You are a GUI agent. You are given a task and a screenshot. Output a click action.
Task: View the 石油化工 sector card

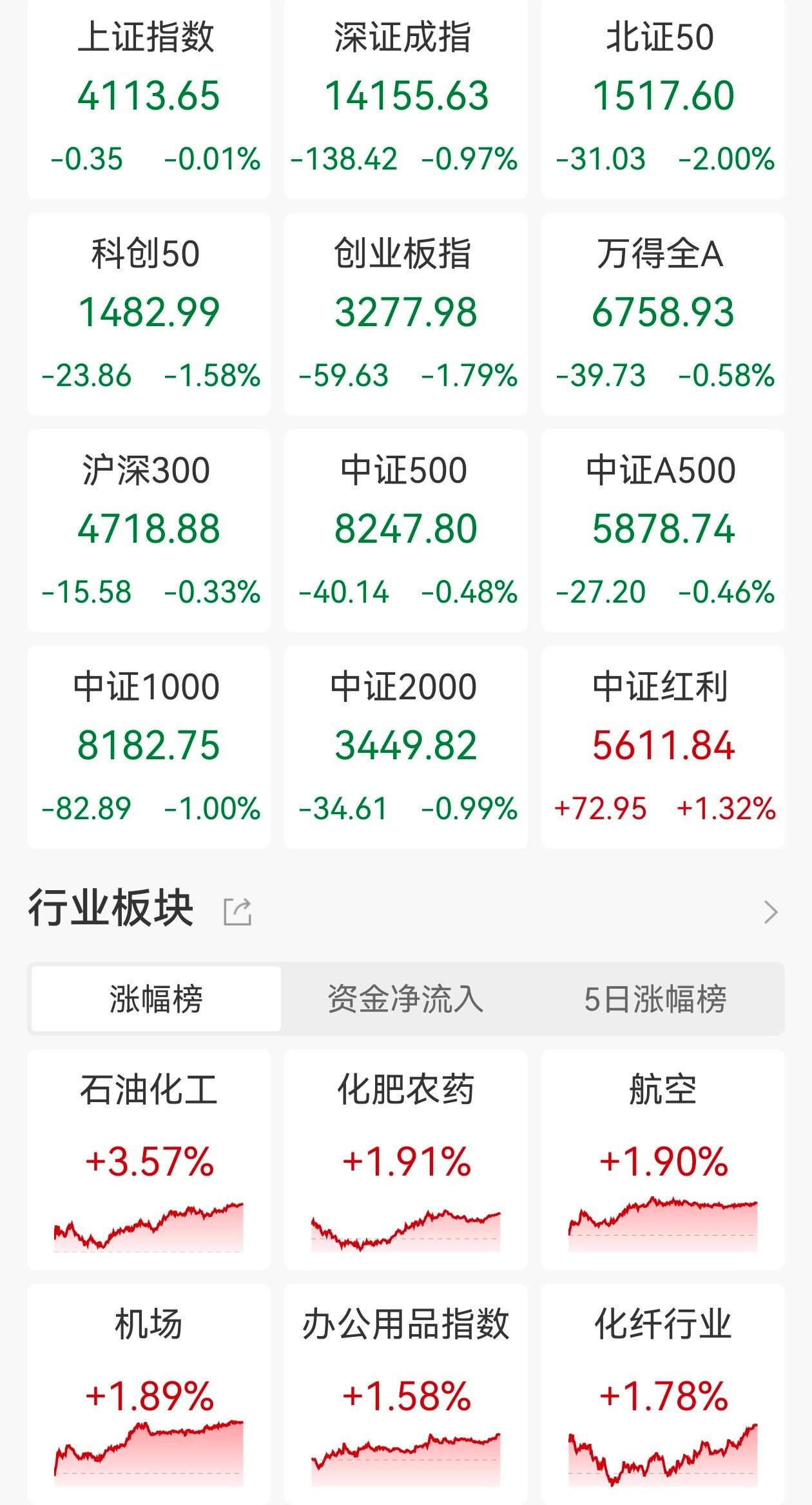(x=150, y=1160)
